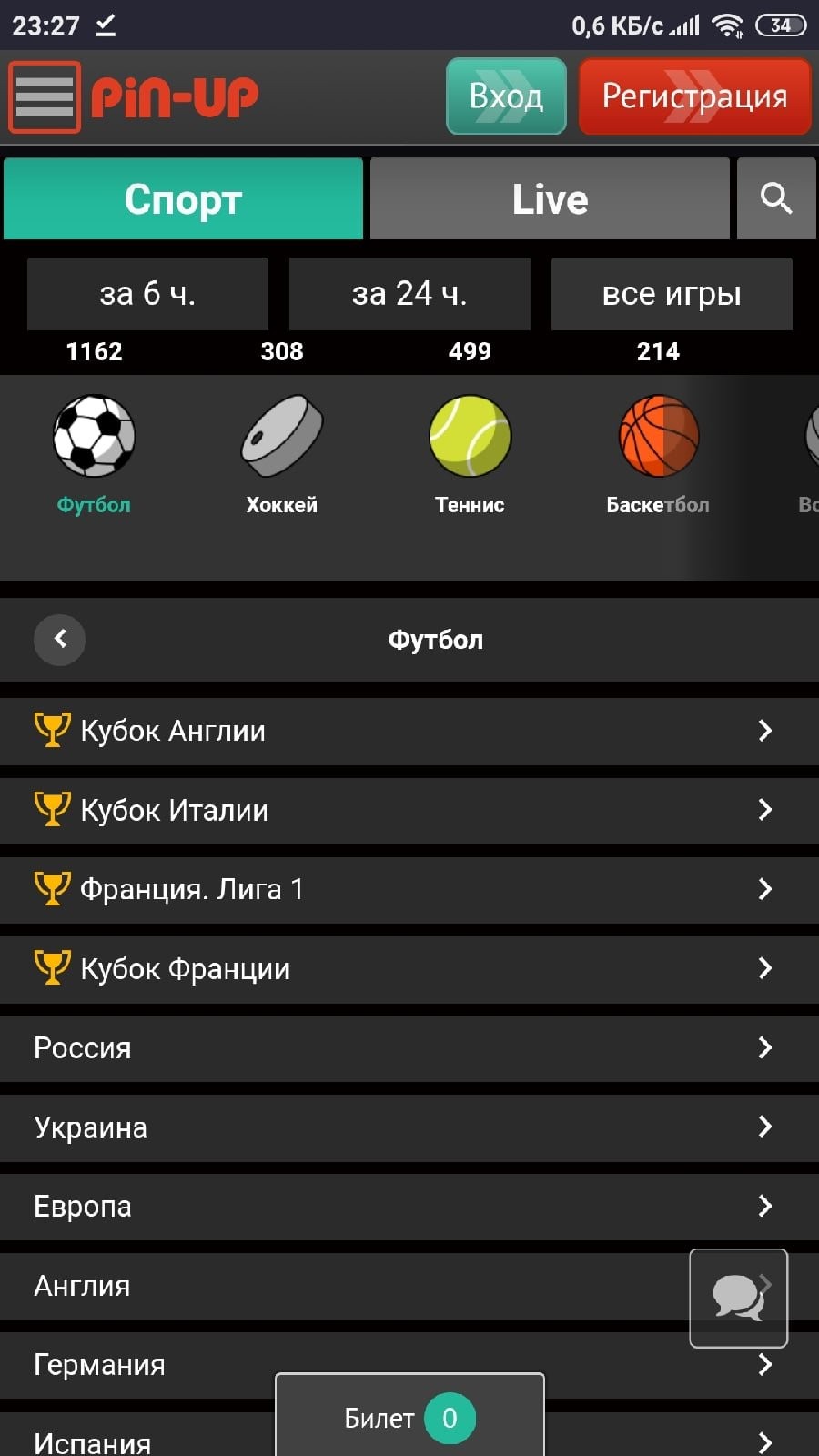The image size is (819, 1456).
Task: Open the Билет bet slip
Action: 409,1417
